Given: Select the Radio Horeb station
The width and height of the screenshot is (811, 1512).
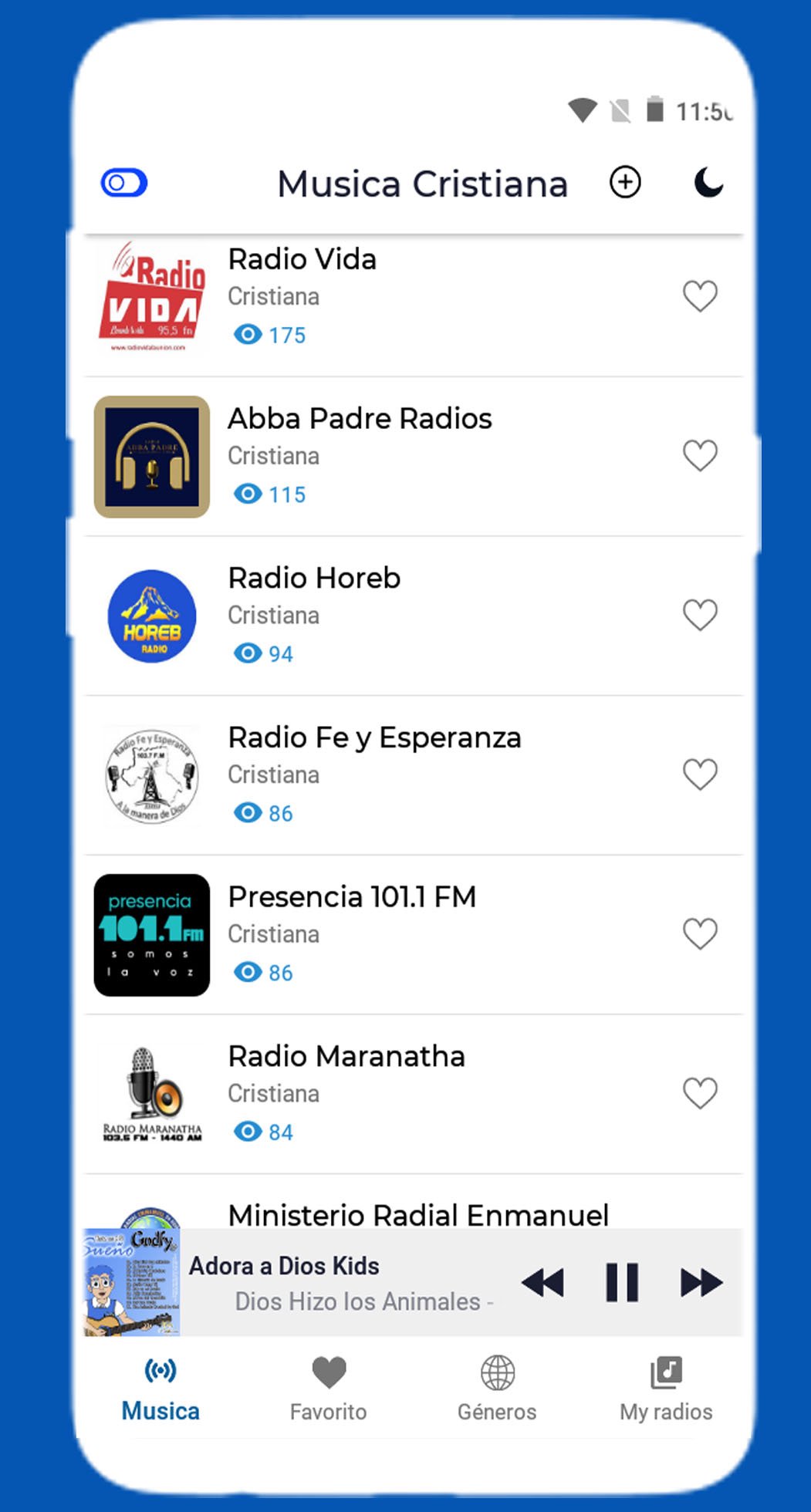Looking at the screenshot, I should [x=314, y=579].
